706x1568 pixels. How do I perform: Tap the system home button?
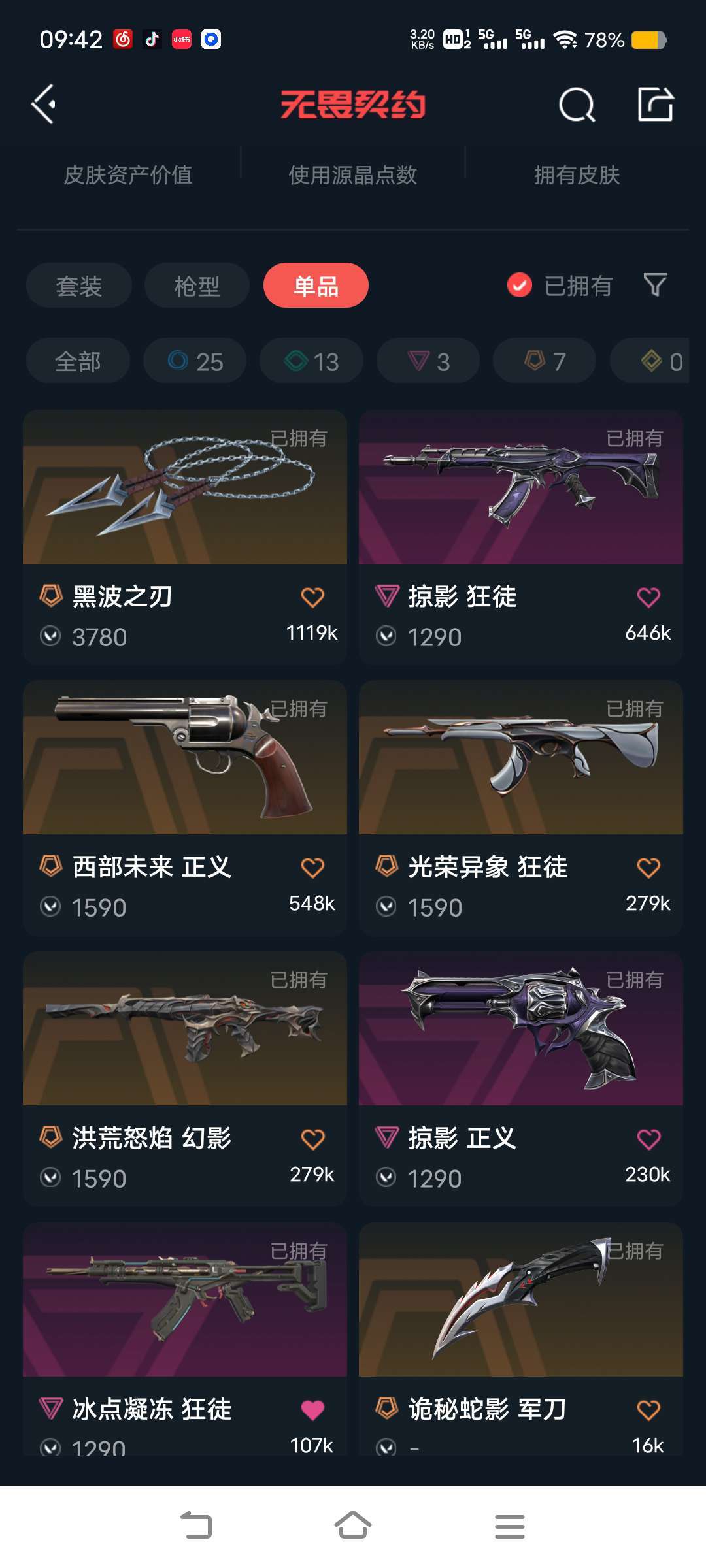(353, 1526)
